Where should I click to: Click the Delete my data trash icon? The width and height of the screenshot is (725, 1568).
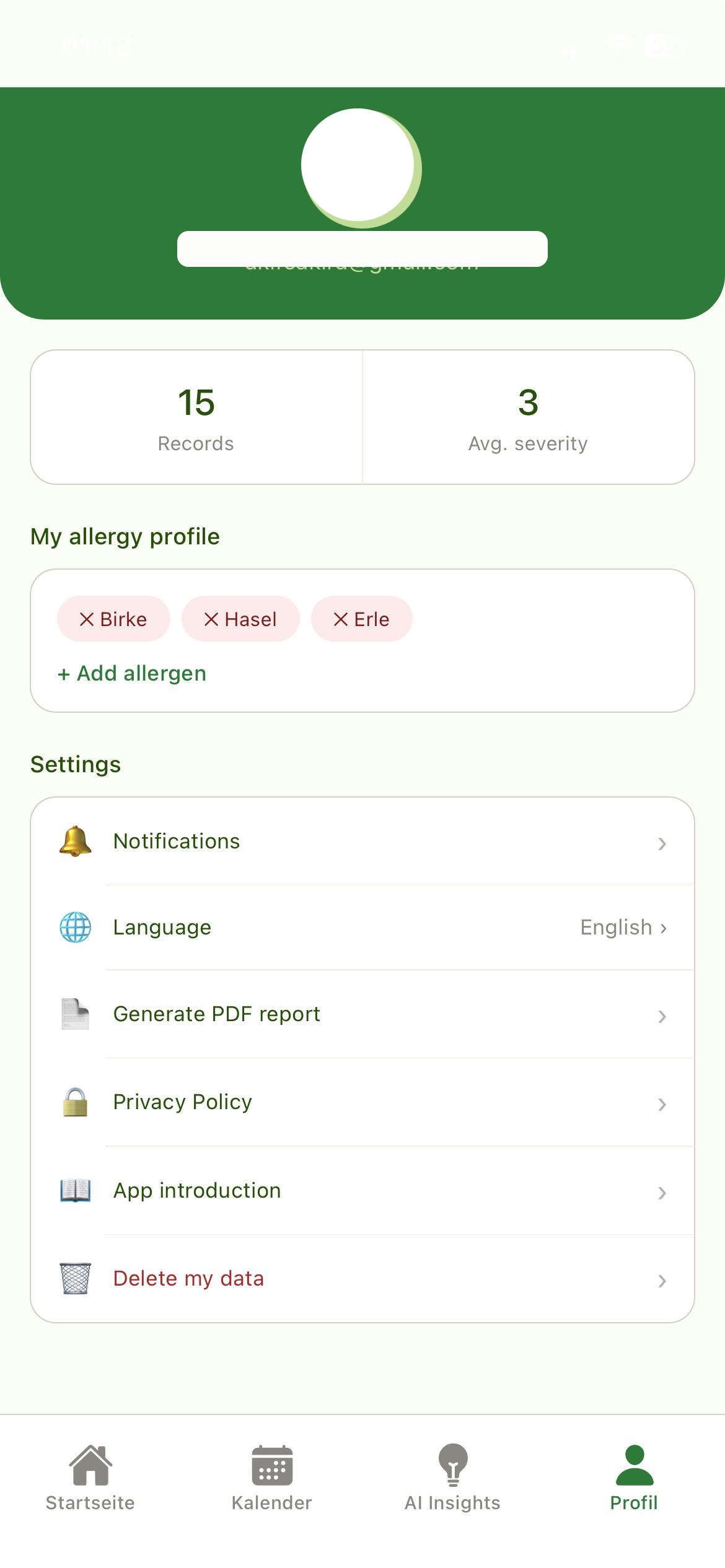click(x=74, y=1279)
